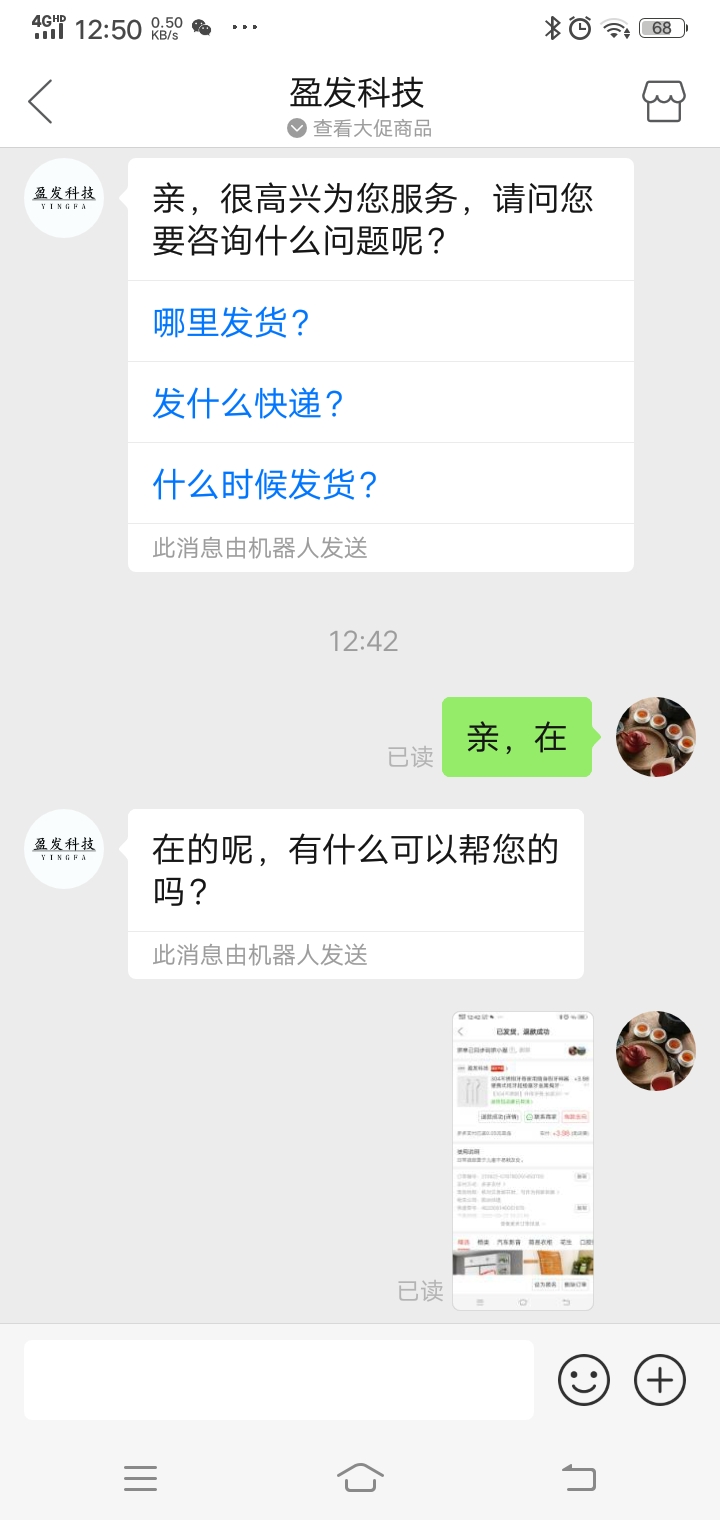Tap the chevron icon before 查看大促商品

[294, 128]
